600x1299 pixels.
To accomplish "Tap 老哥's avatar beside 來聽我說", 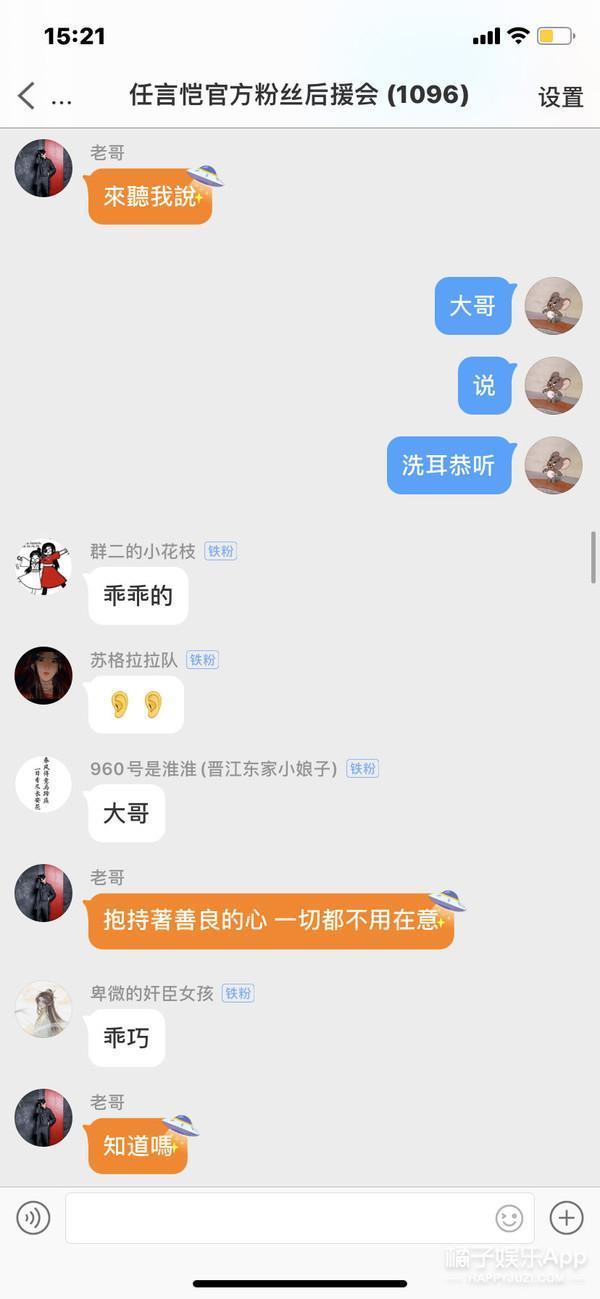I will (x=43, y=168).
